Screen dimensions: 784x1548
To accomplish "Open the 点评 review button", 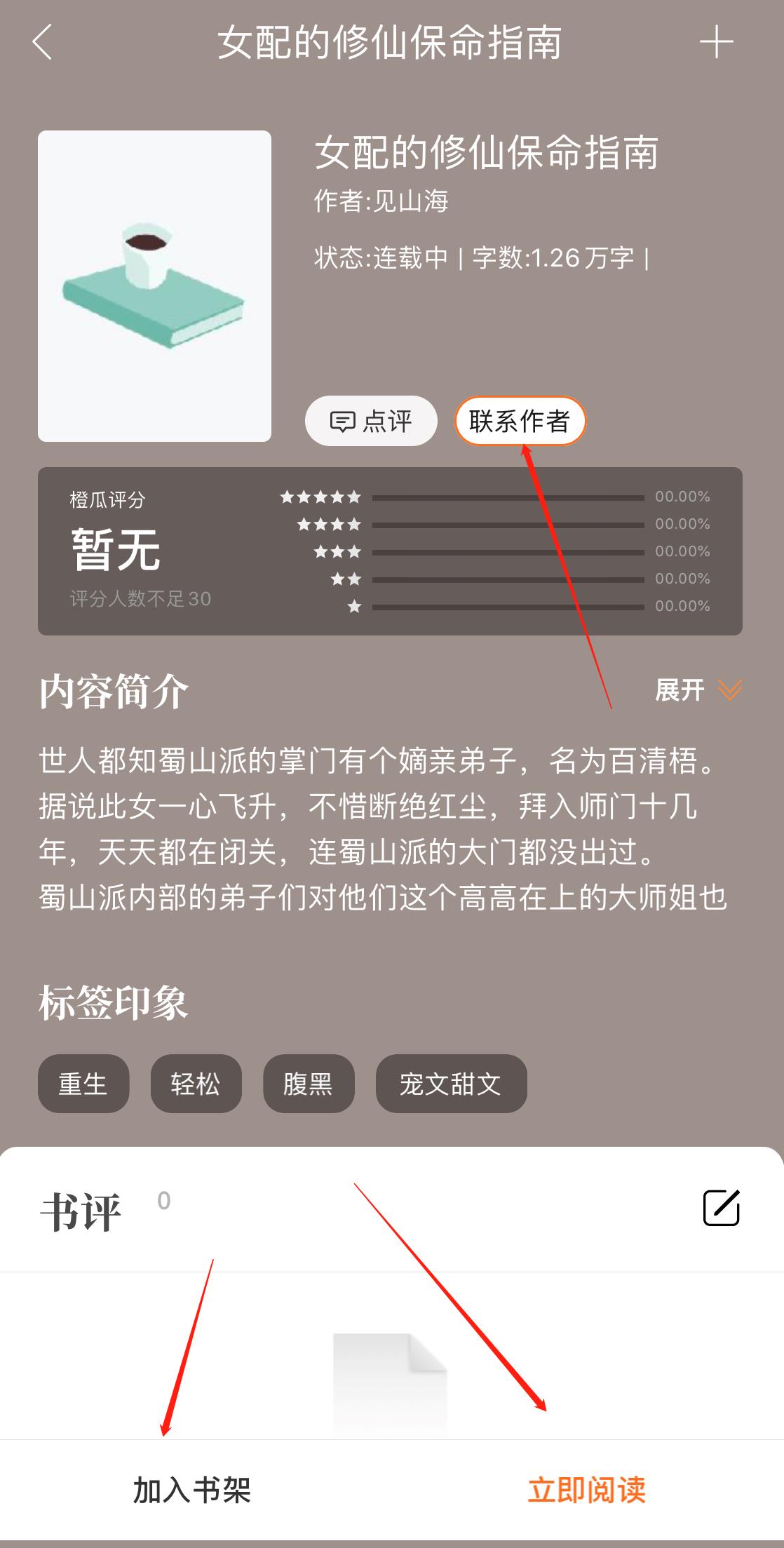I will [x=371, y=421].
